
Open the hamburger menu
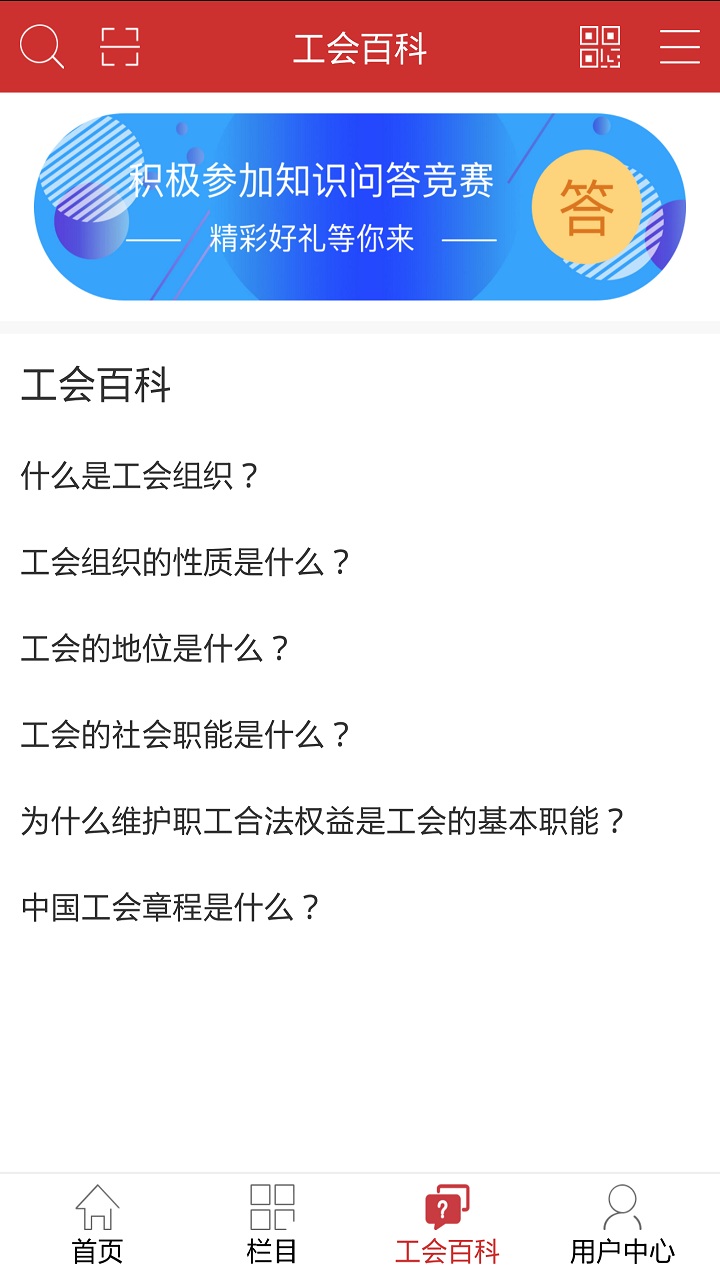coord(680,47)
